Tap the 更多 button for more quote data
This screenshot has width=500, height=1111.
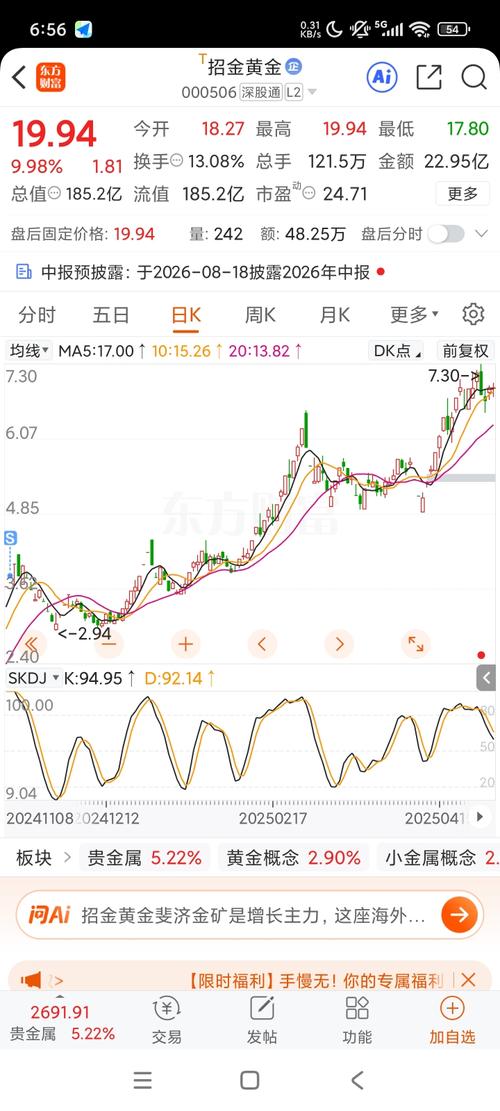pyautogui.click(x=462, y=193)
